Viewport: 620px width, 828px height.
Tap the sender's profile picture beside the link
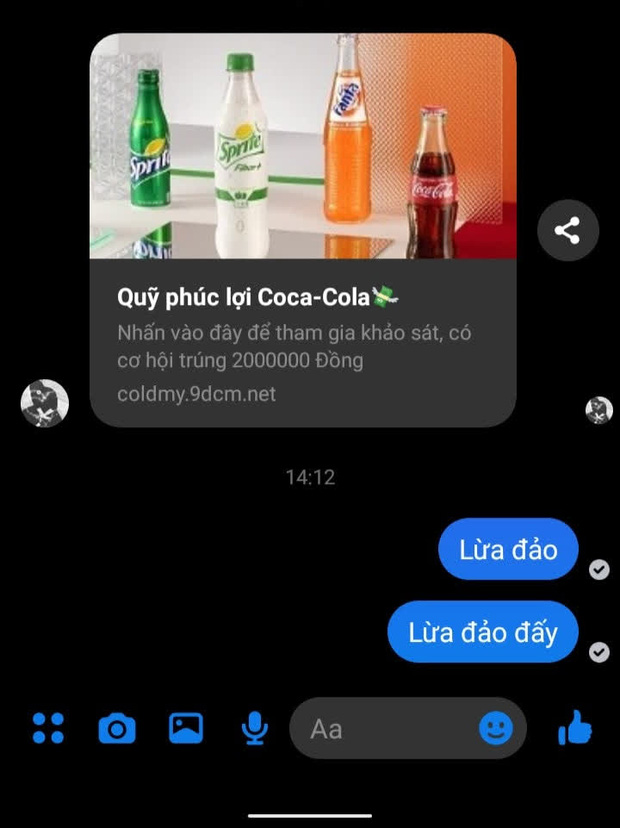click(45, 403)
